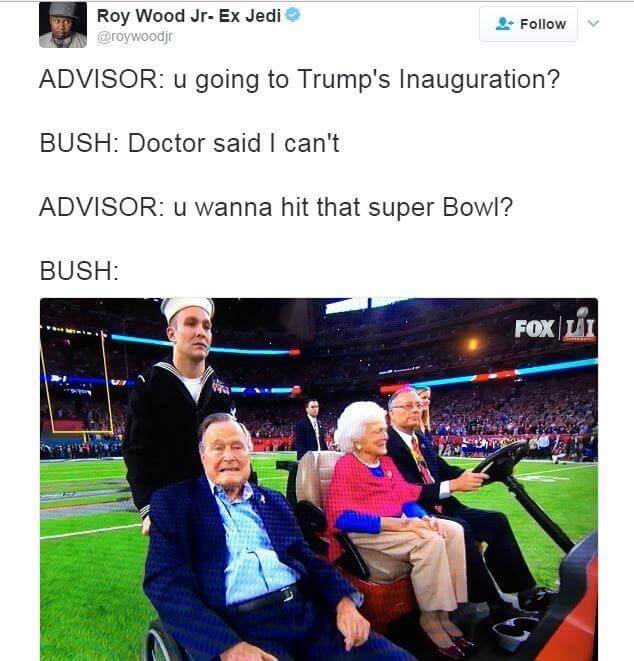Screen dimensions: 634x661
Task: Open Roy Wood Jr's profile avatar
Action: 63,25
